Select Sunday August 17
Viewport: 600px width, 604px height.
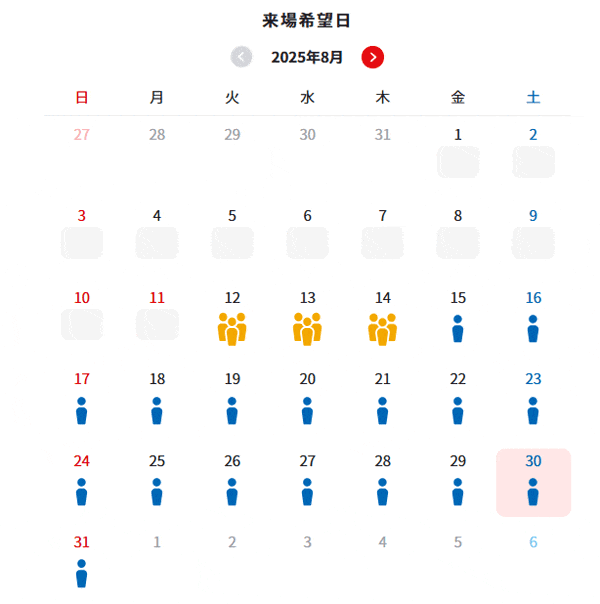(x=82, y=399)
